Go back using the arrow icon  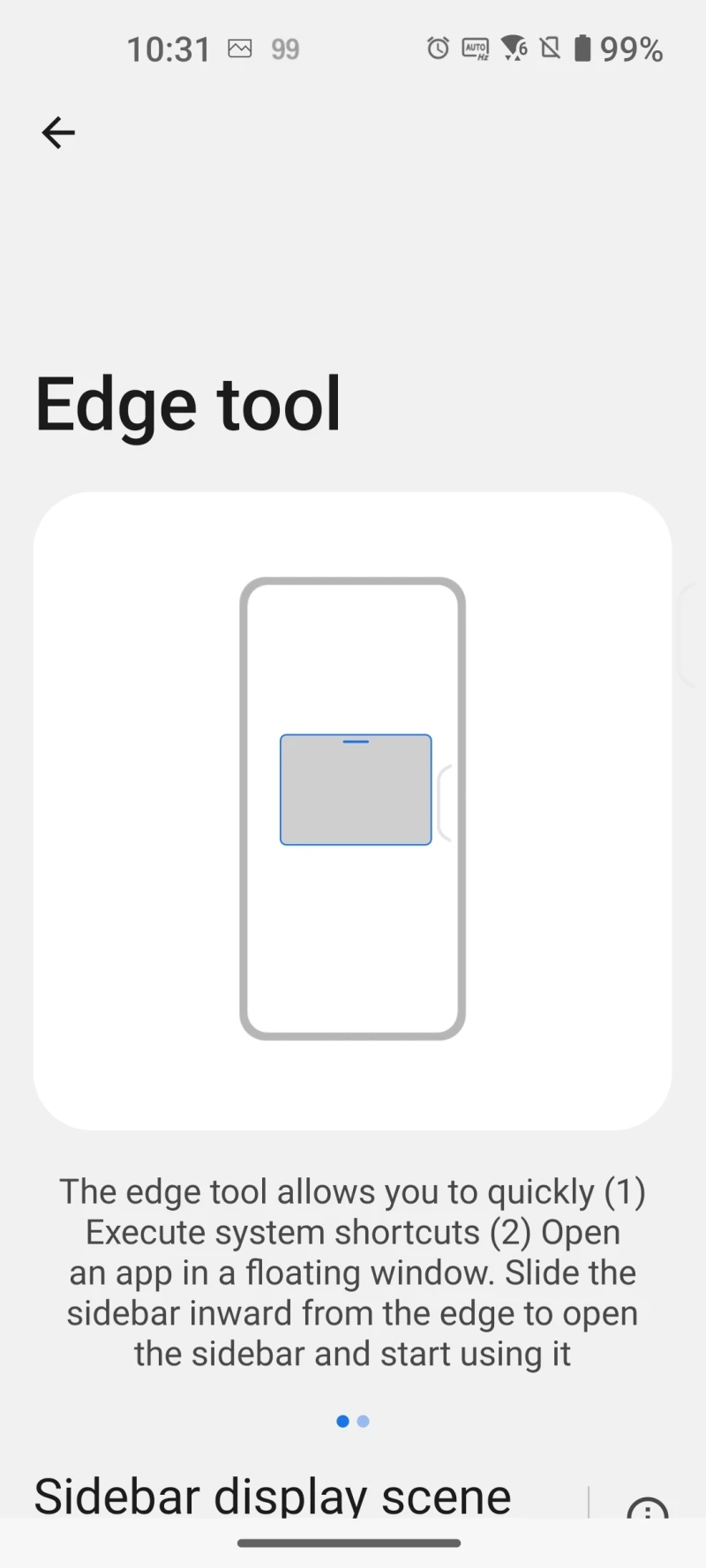tap(58, 133)
